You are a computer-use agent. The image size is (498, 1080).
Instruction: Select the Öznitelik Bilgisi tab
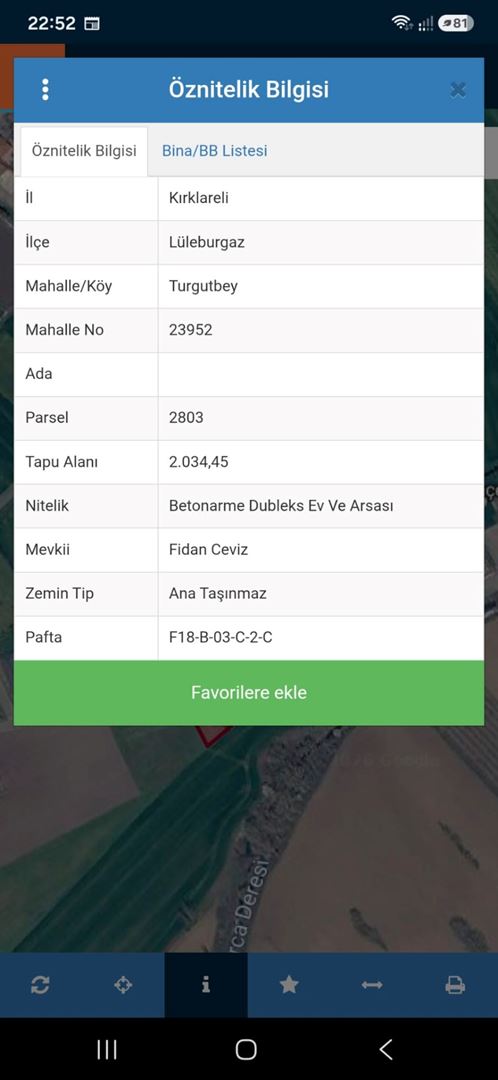[x=84, y=151]
